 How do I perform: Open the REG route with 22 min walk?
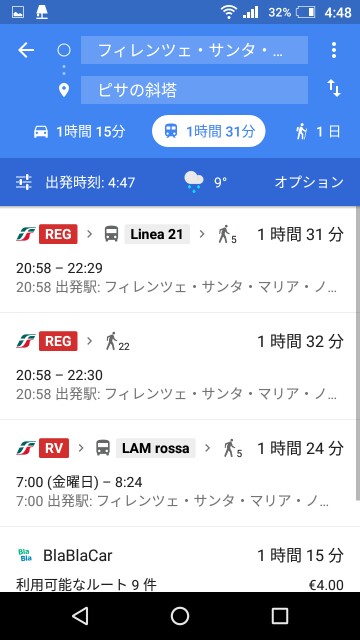click(x=180, y=366)
